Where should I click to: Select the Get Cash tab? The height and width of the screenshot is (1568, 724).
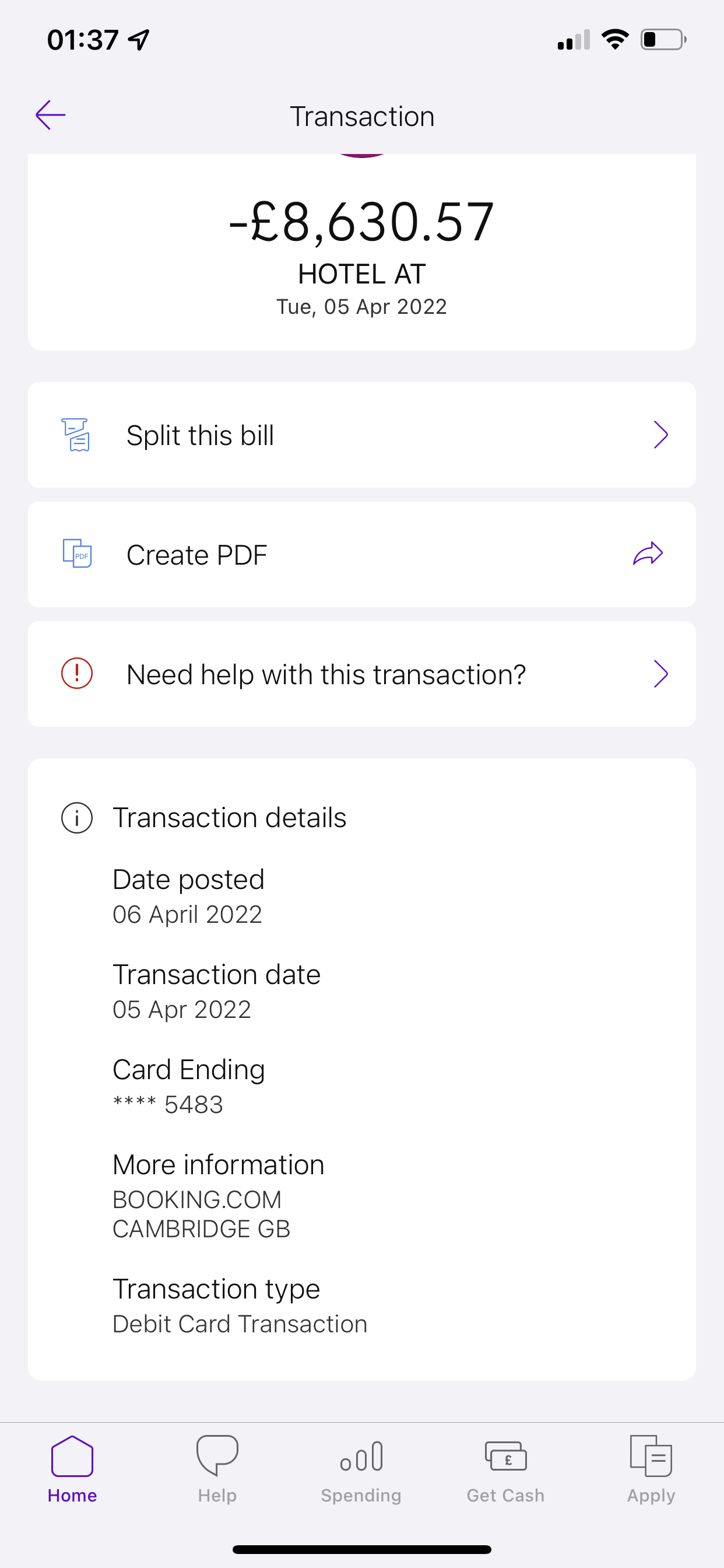505,1468
